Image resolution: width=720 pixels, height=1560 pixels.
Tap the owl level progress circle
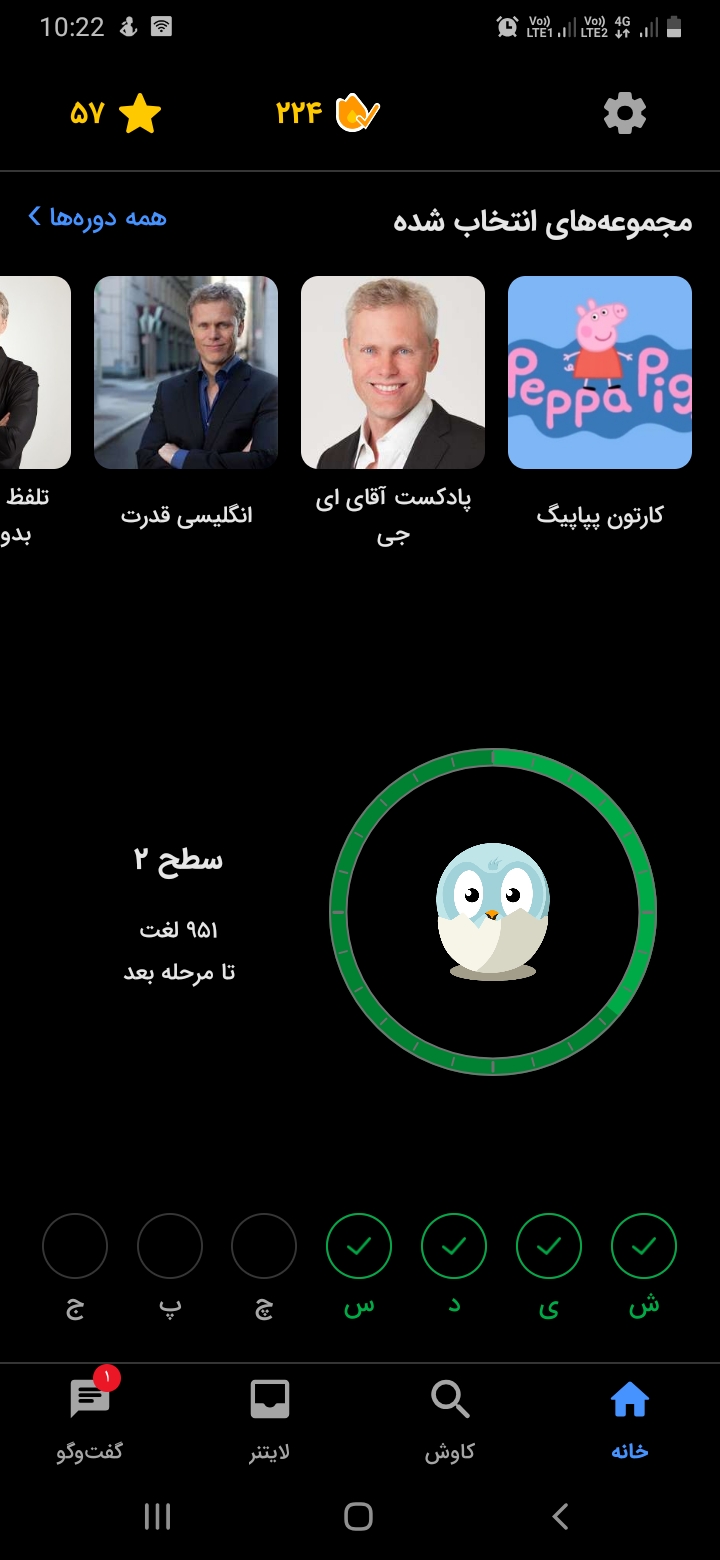tap(493, 911)
